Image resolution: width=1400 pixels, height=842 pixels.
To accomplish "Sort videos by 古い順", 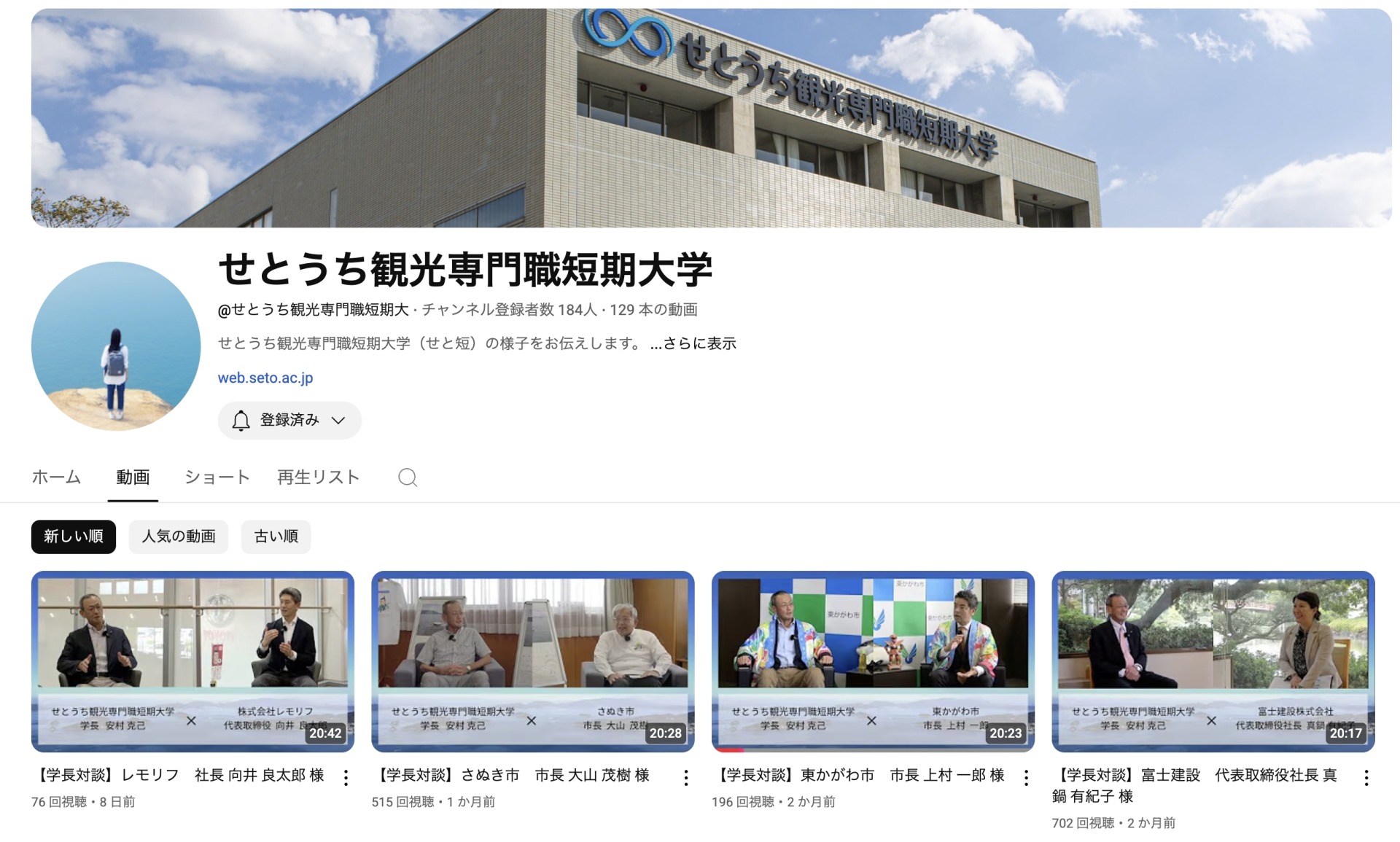I will point(276,537).
